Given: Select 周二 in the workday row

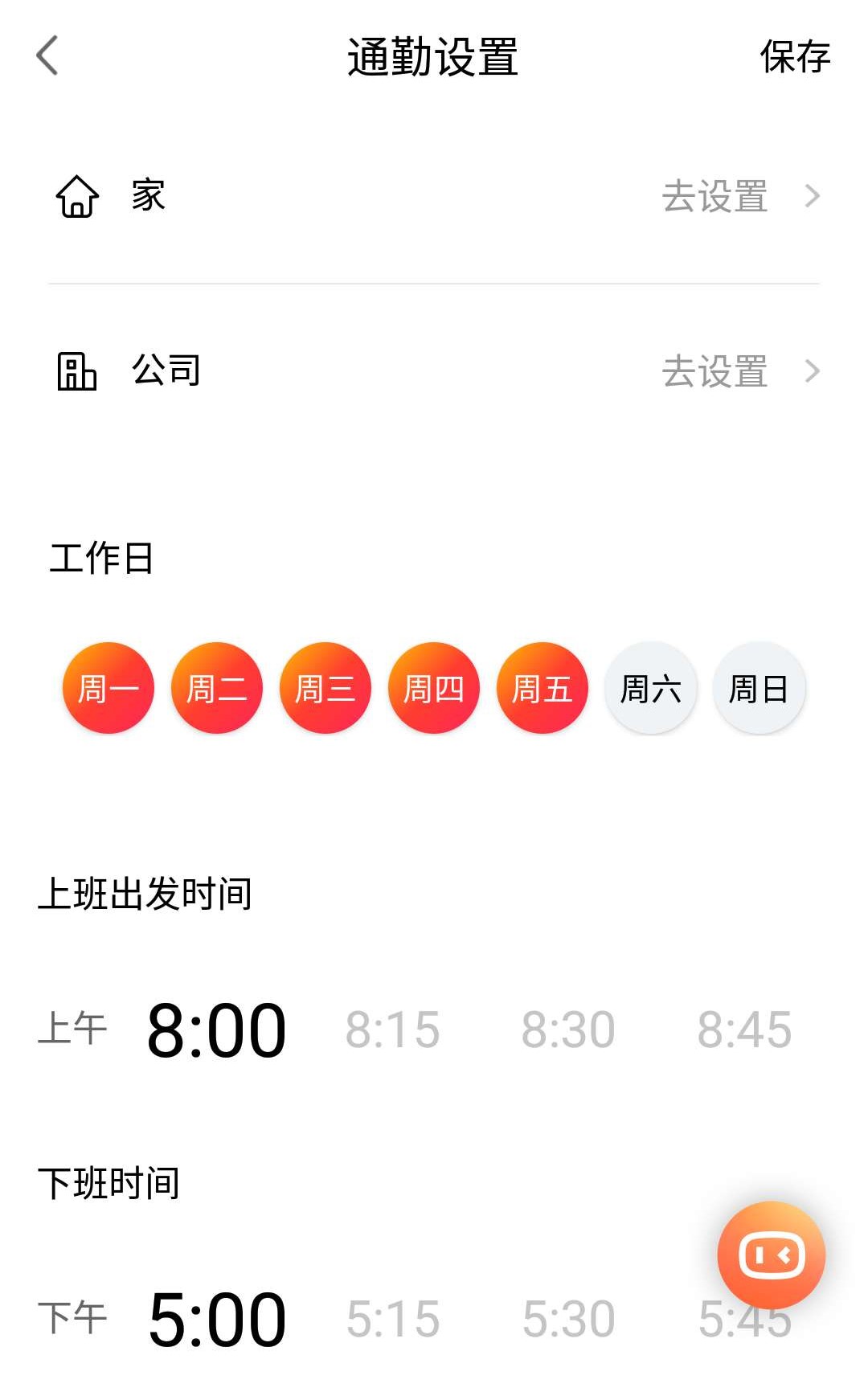Looking at the screenshot, I should 216,688.
